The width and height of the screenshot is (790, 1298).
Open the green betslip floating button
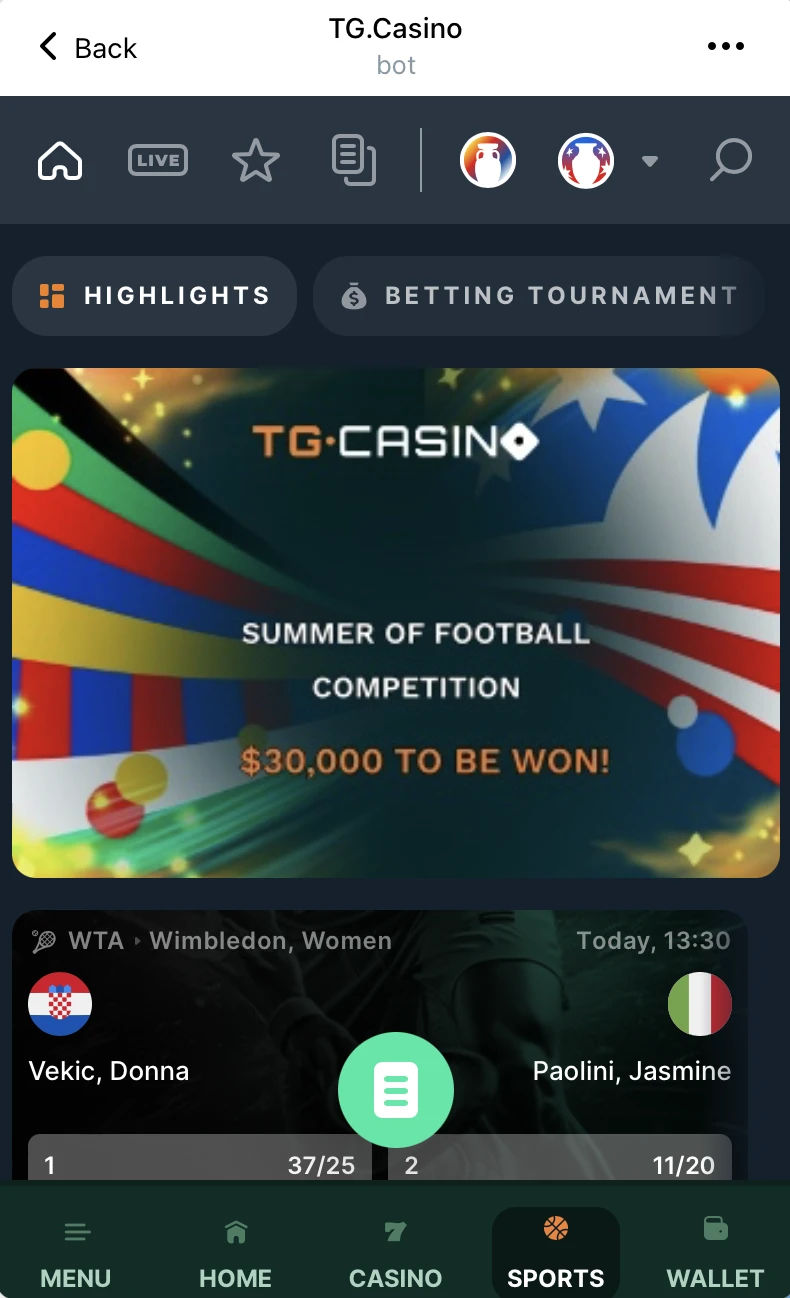point(396,1090)
